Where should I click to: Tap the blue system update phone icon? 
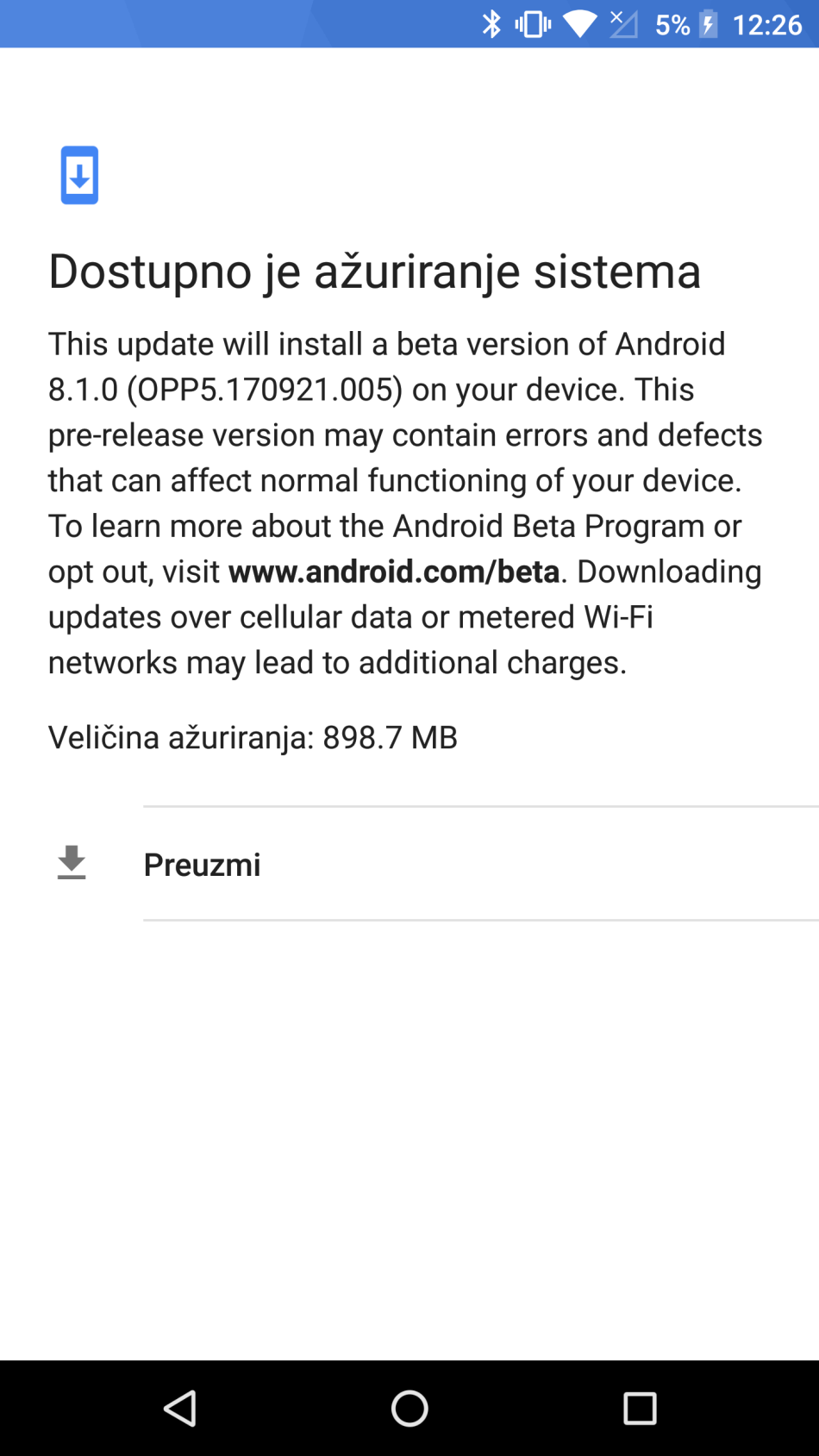pyautogui.click(x=79, y=174)
